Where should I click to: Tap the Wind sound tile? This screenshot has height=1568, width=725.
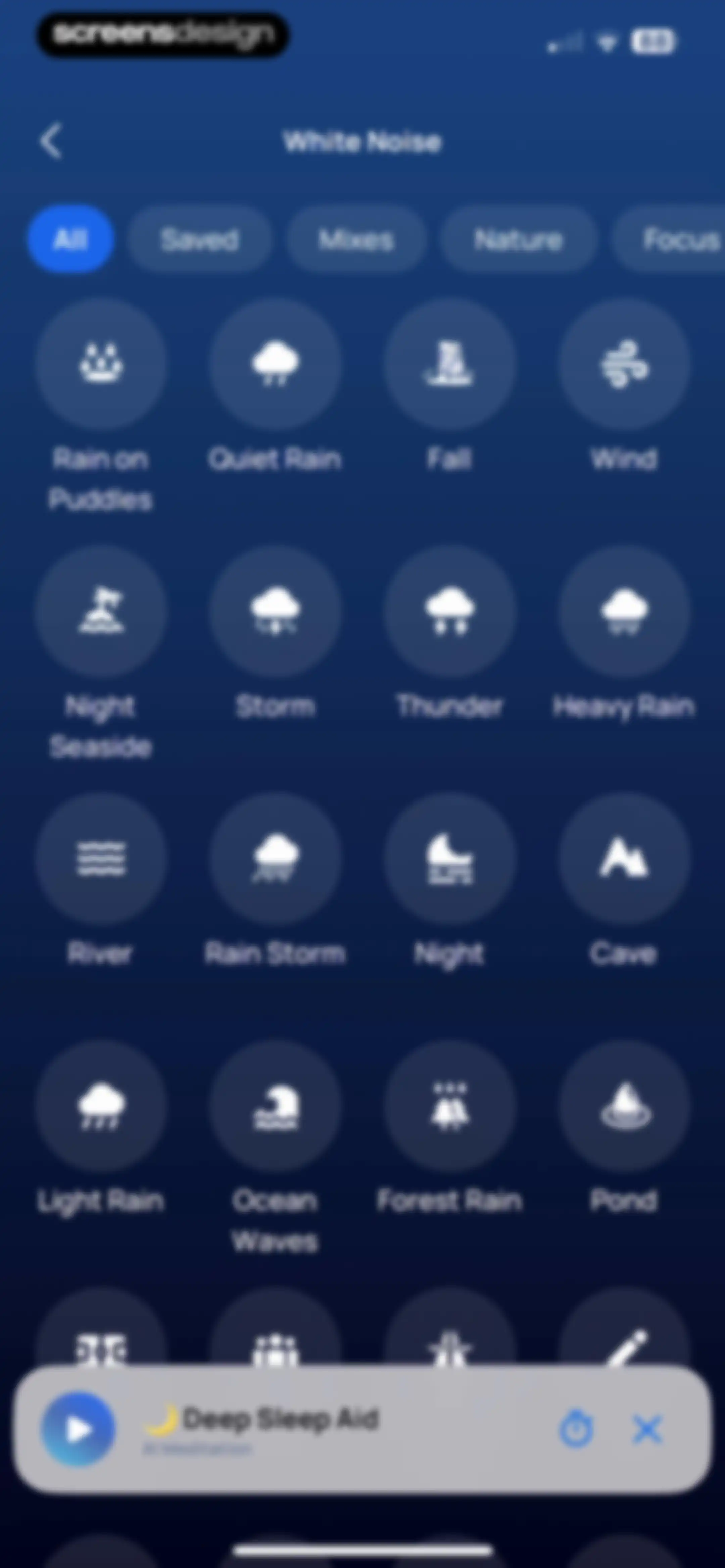pos(624,364)
